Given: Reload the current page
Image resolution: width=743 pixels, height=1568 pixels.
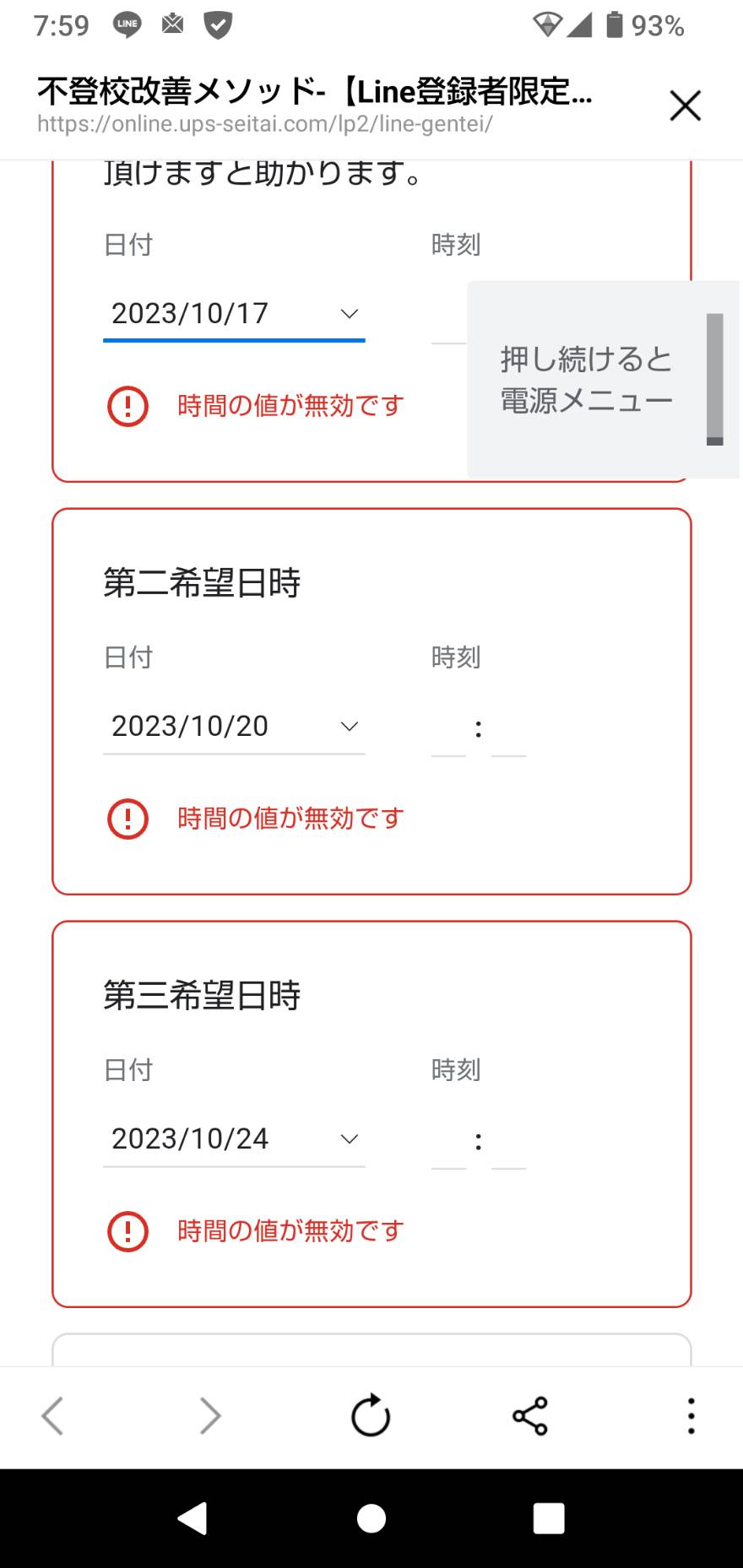Looking at the screenshot, I should click(371, 1416).
